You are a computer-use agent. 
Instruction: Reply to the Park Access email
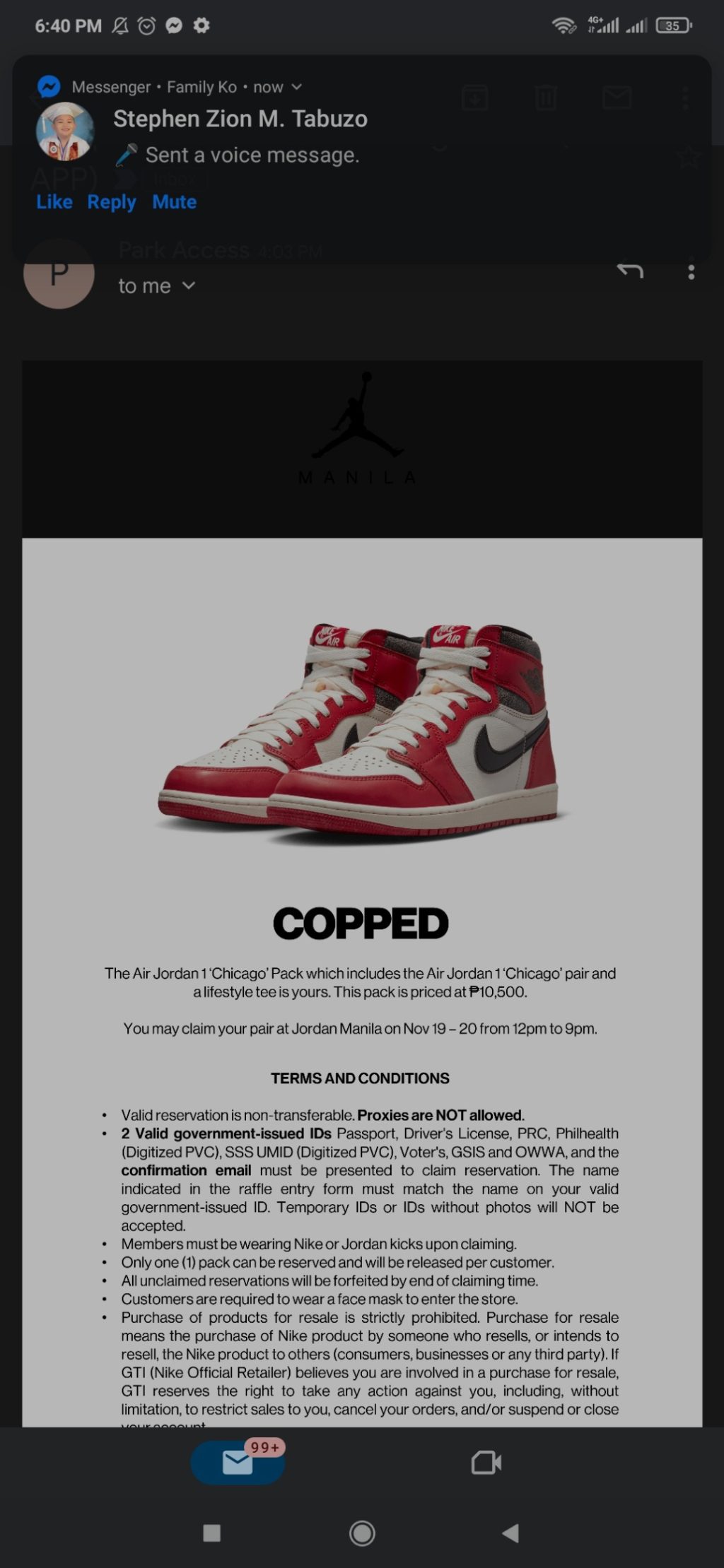[x=630, y=272]
